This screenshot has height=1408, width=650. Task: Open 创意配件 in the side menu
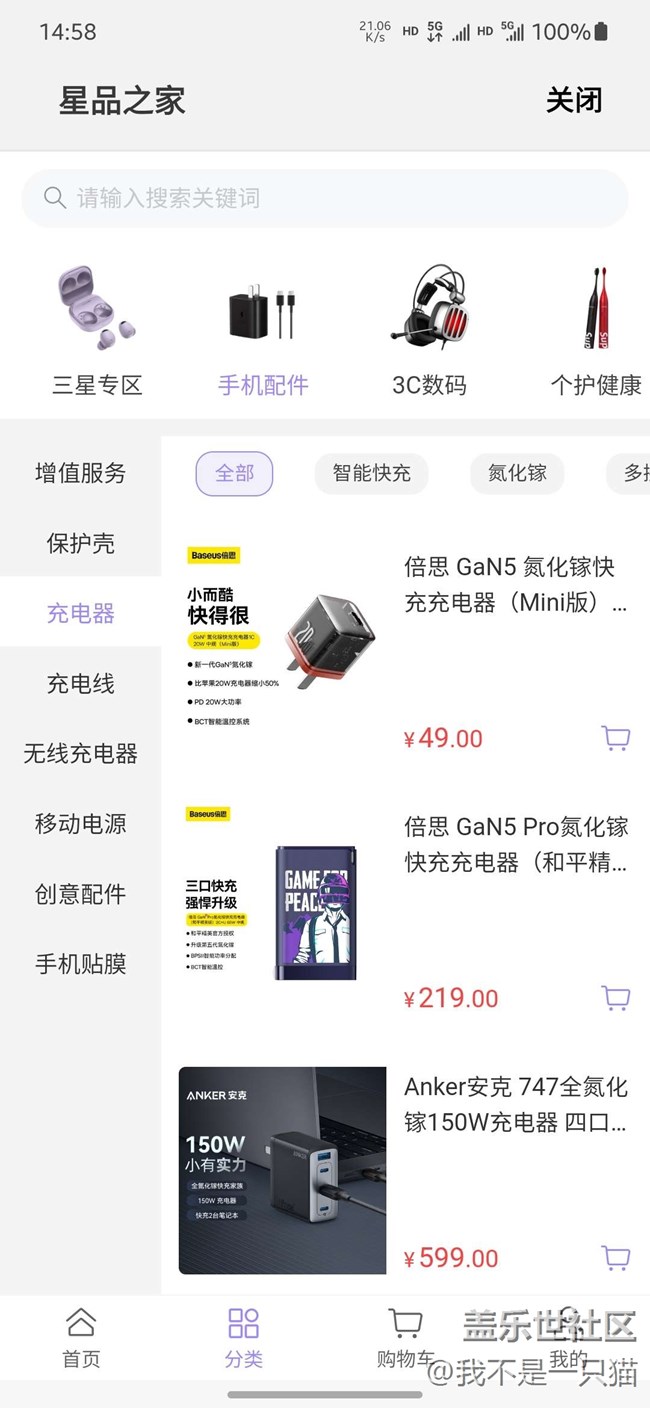pos(81,893)
